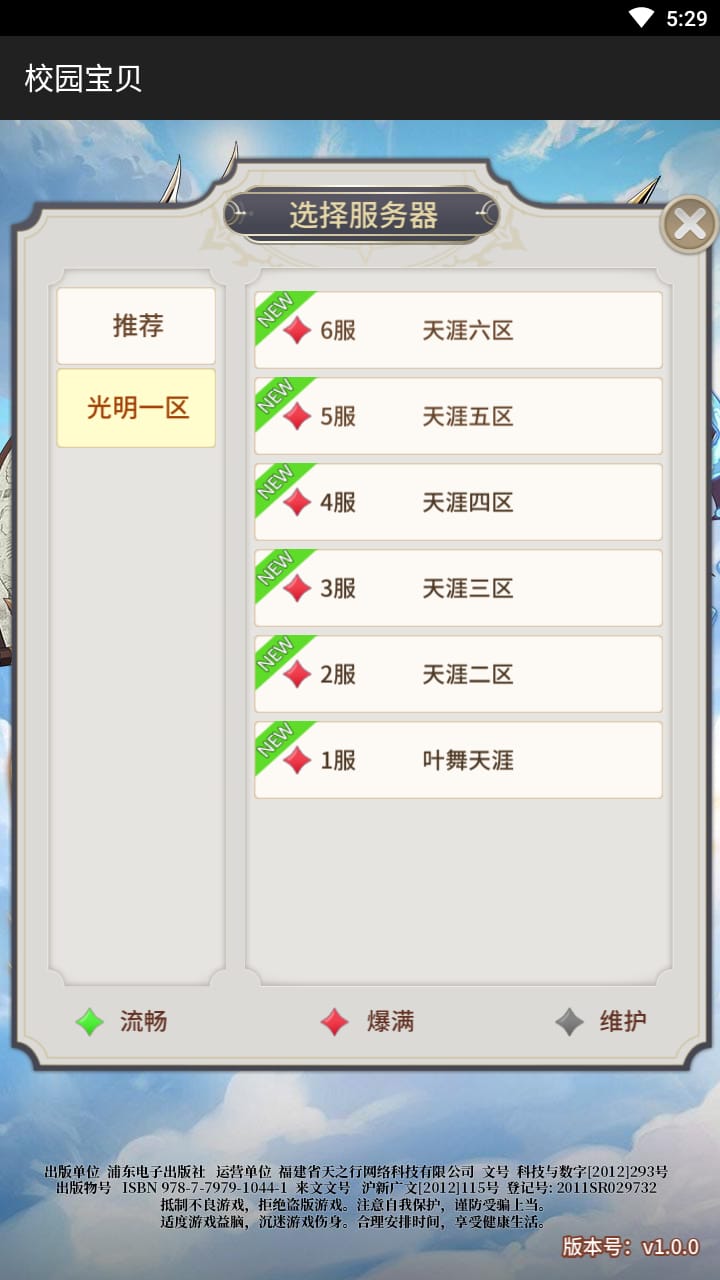Screen dimensions: 720x1280
Task: Switch to the 推荐 tab
Action: pyautogui.click(x=137, y=326)
